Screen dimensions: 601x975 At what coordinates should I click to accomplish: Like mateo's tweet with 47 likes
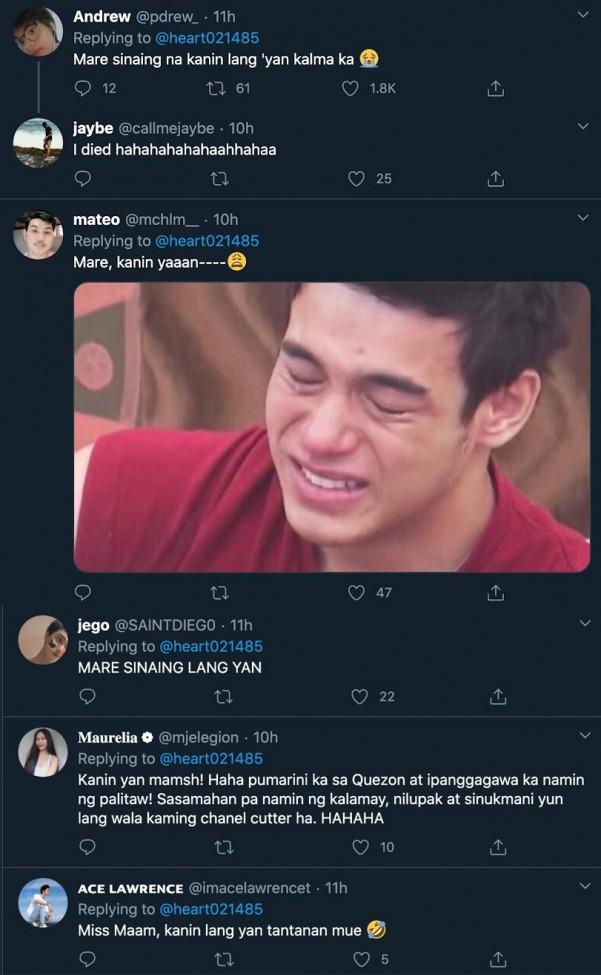pyautogui.click(x=356, y=593)
